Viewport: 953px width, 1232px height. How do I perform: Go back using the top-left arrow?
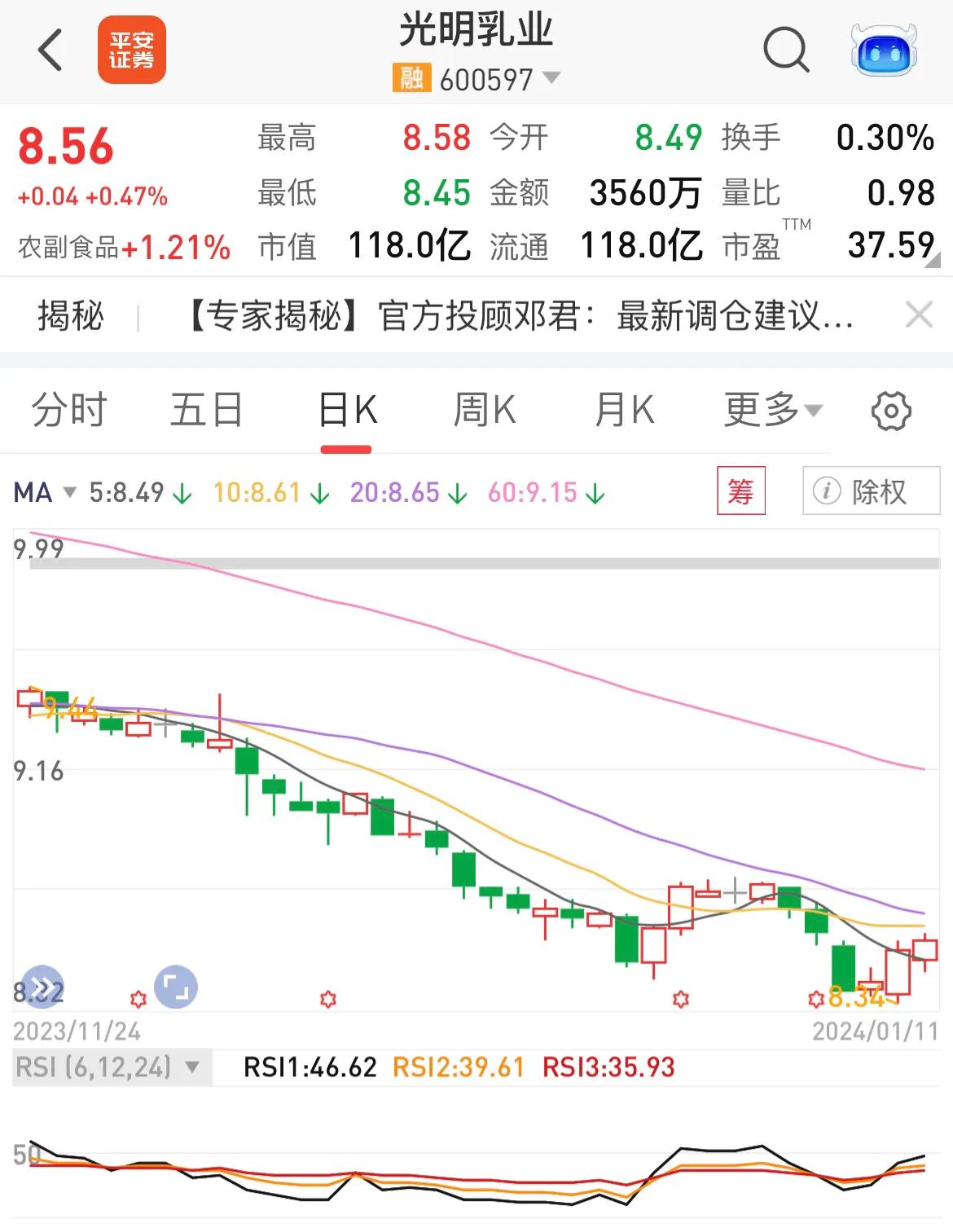tap(51, 51)
